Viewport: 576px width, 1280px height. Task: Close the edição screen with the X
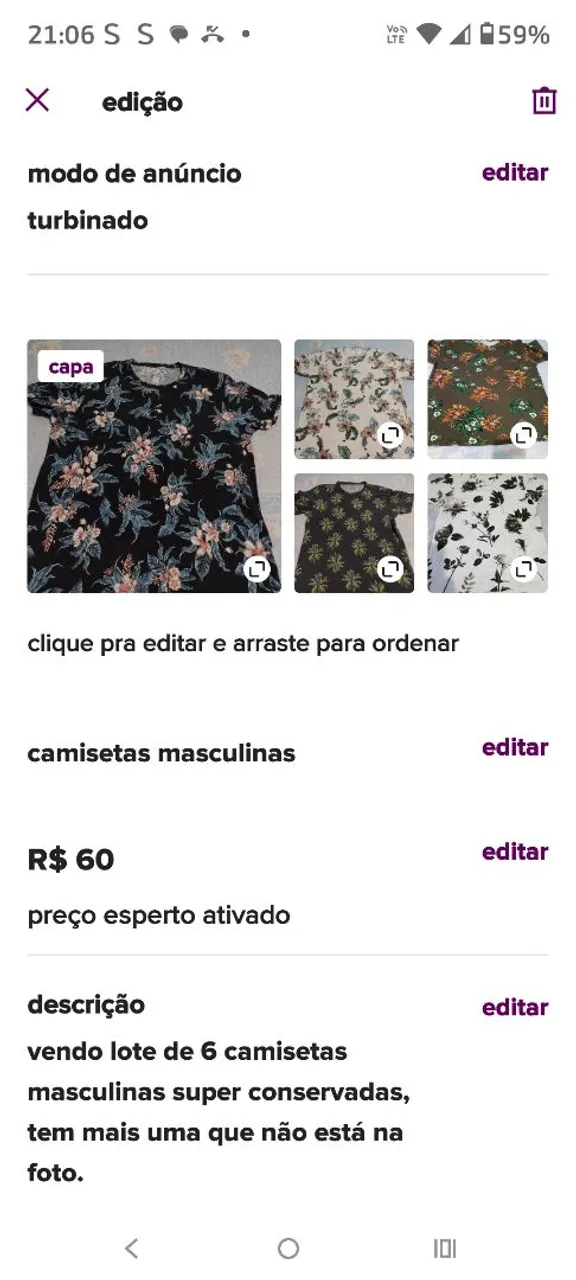[37, 100]
